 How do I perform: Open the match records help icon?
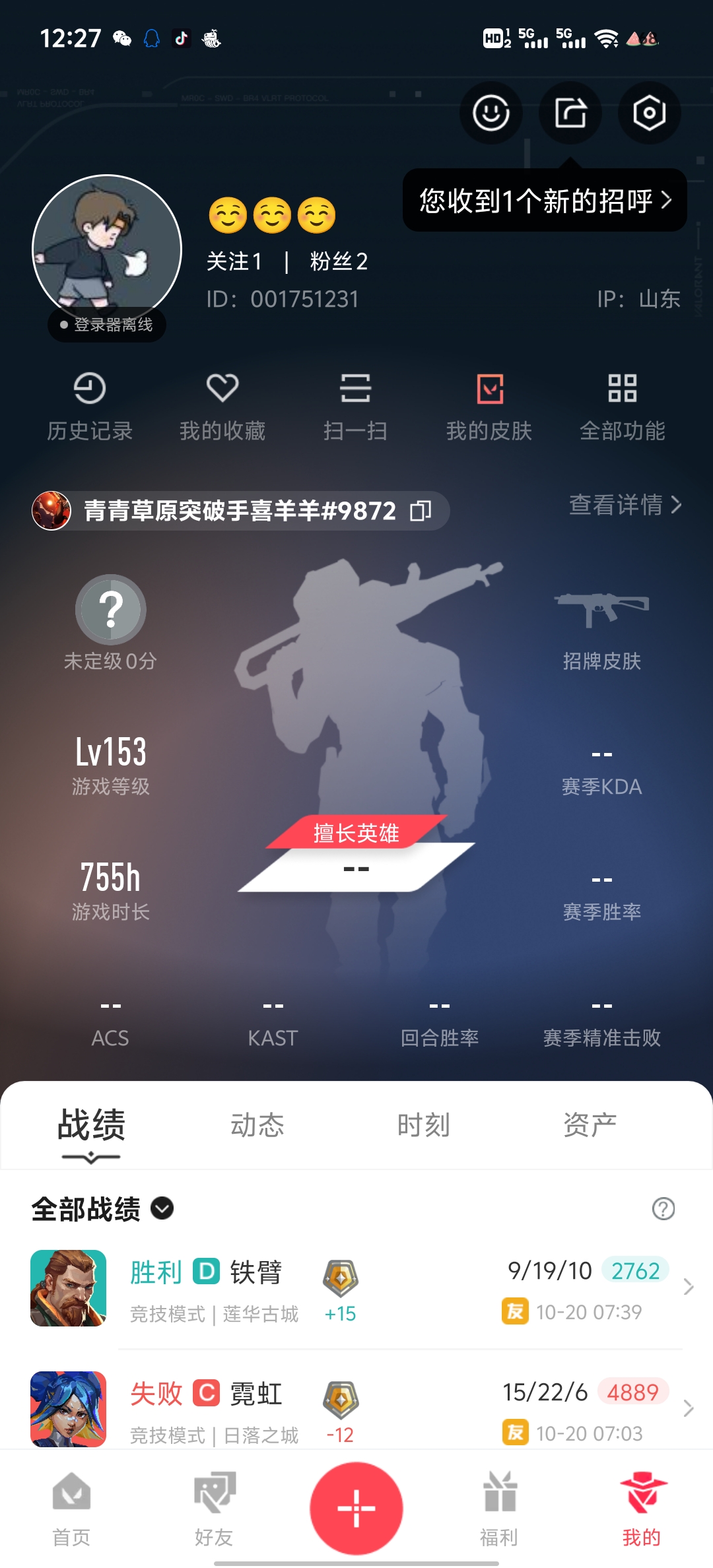tap(663, 1209)
